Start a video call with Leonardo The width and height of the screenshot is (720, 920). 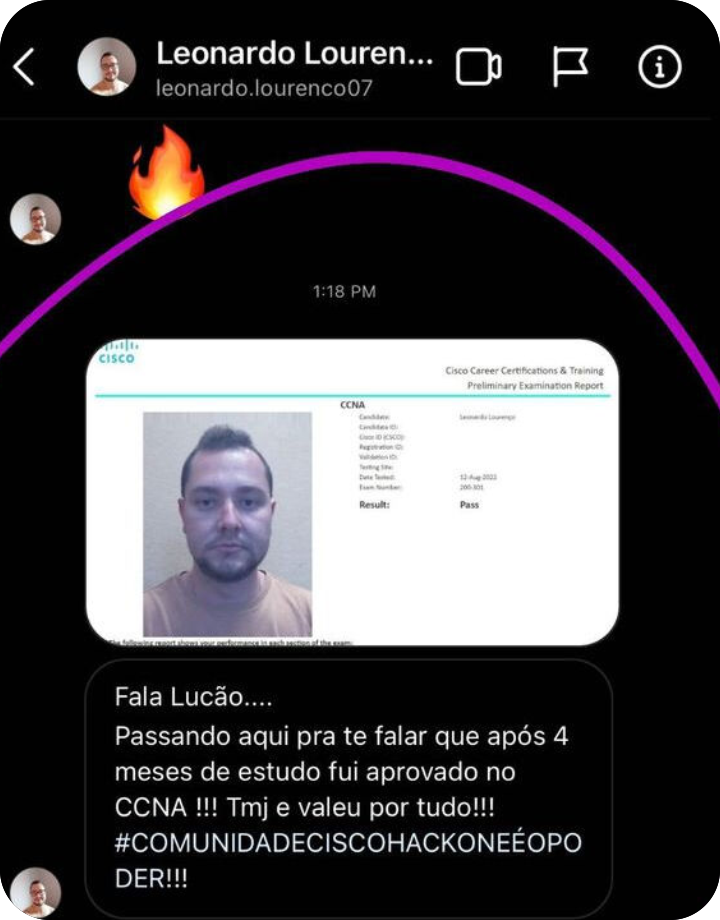(478, 68)
